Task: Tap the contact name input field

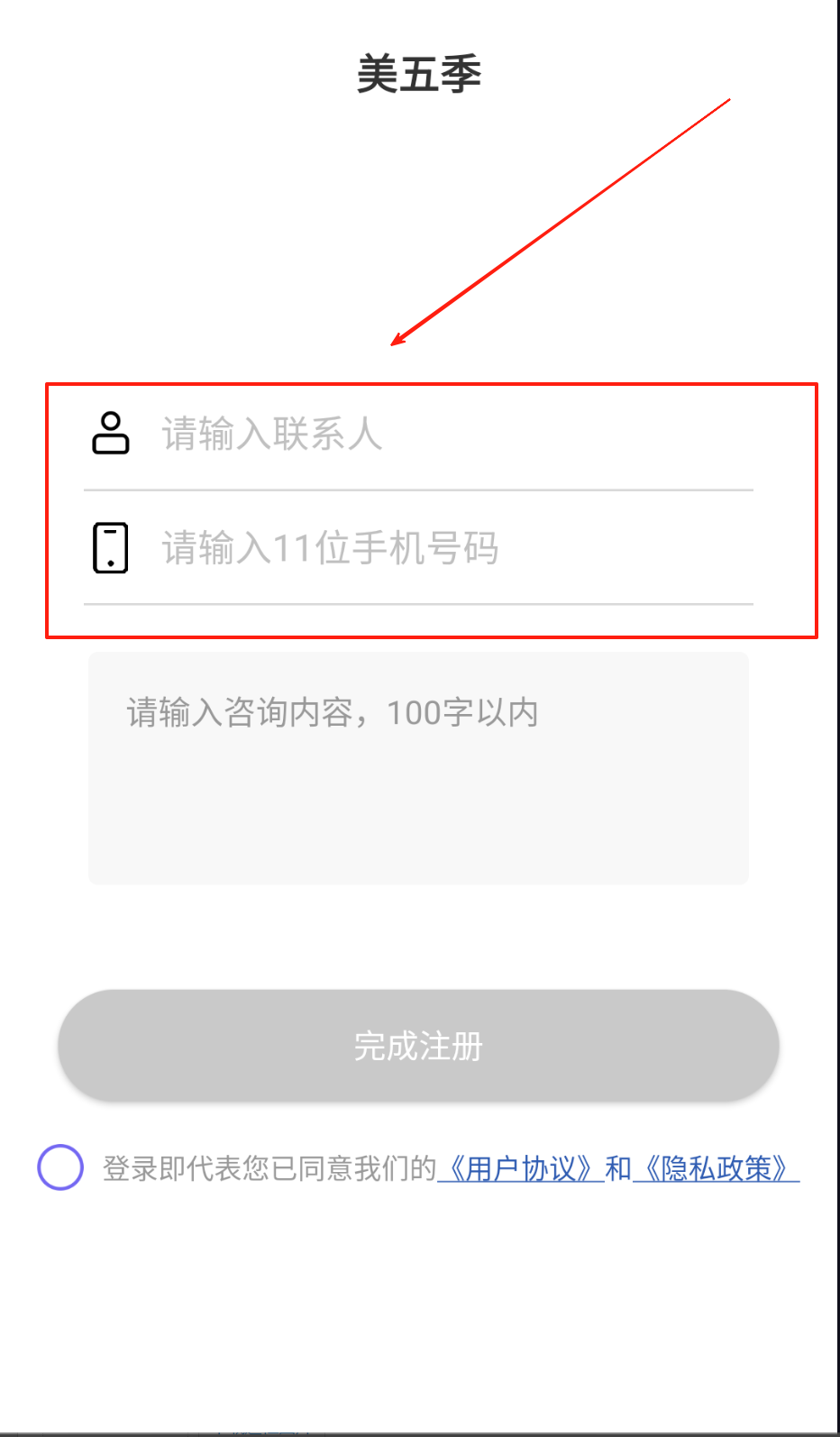Action: tap(451, 434)
